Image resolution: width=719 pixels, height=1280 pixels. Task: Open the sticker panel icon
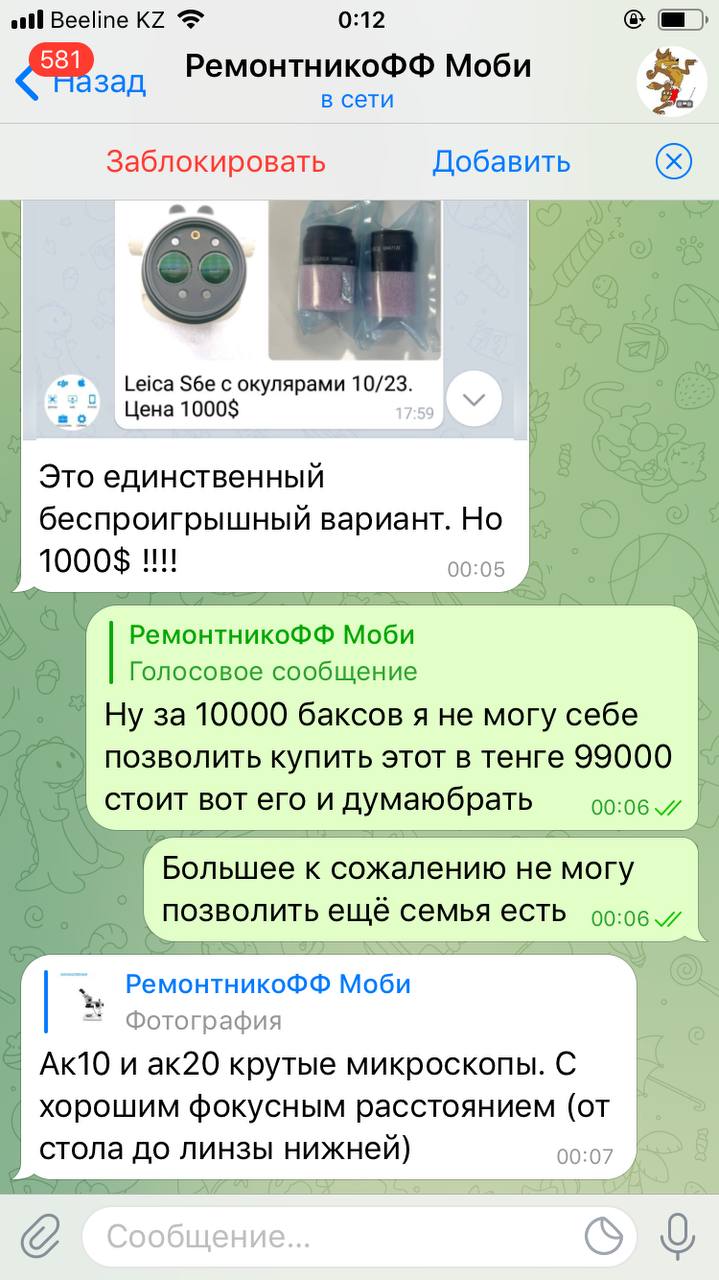604,1237
